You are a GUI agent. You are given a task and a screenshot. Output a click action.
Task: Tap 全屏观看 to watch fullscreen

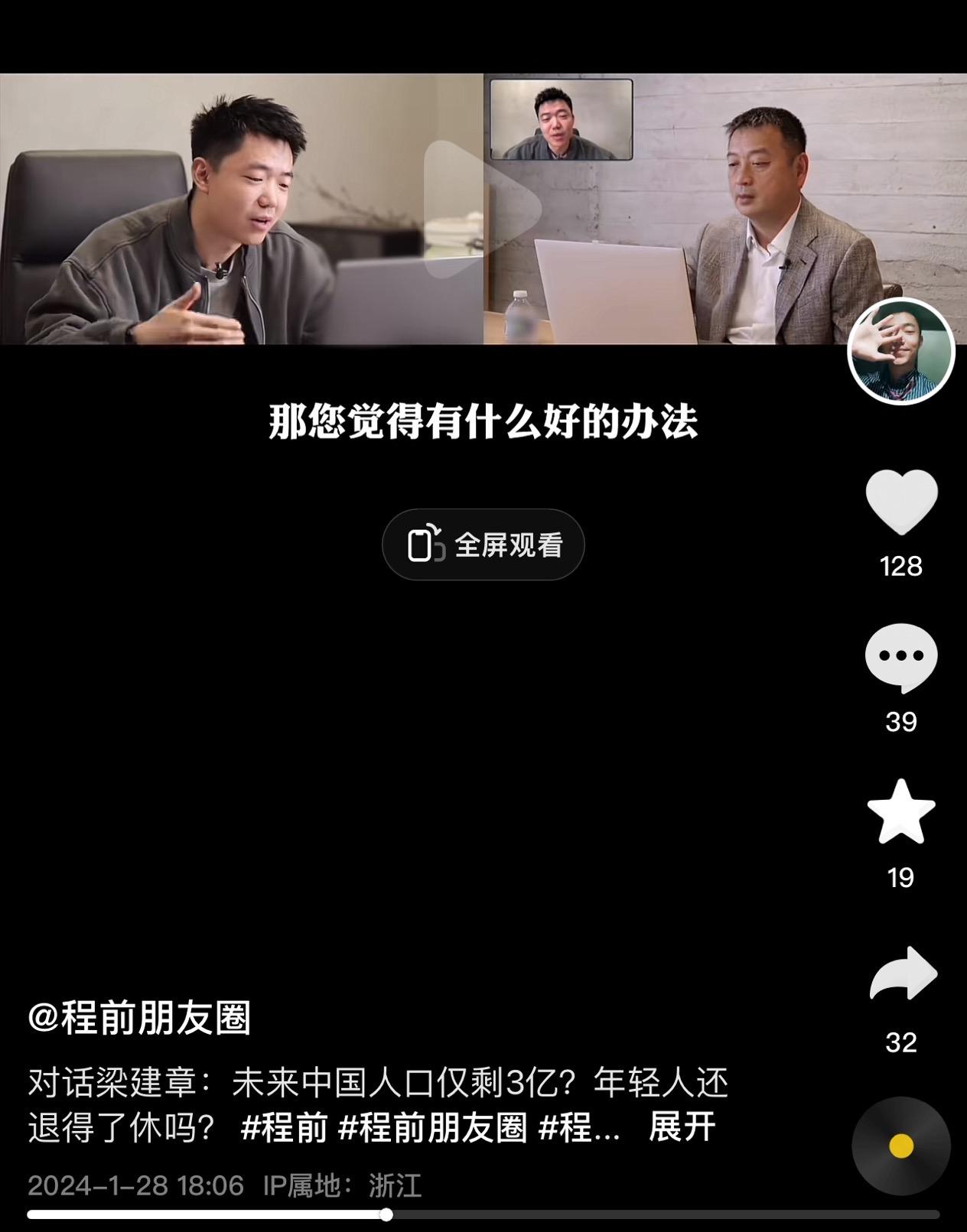click(483, 544)
